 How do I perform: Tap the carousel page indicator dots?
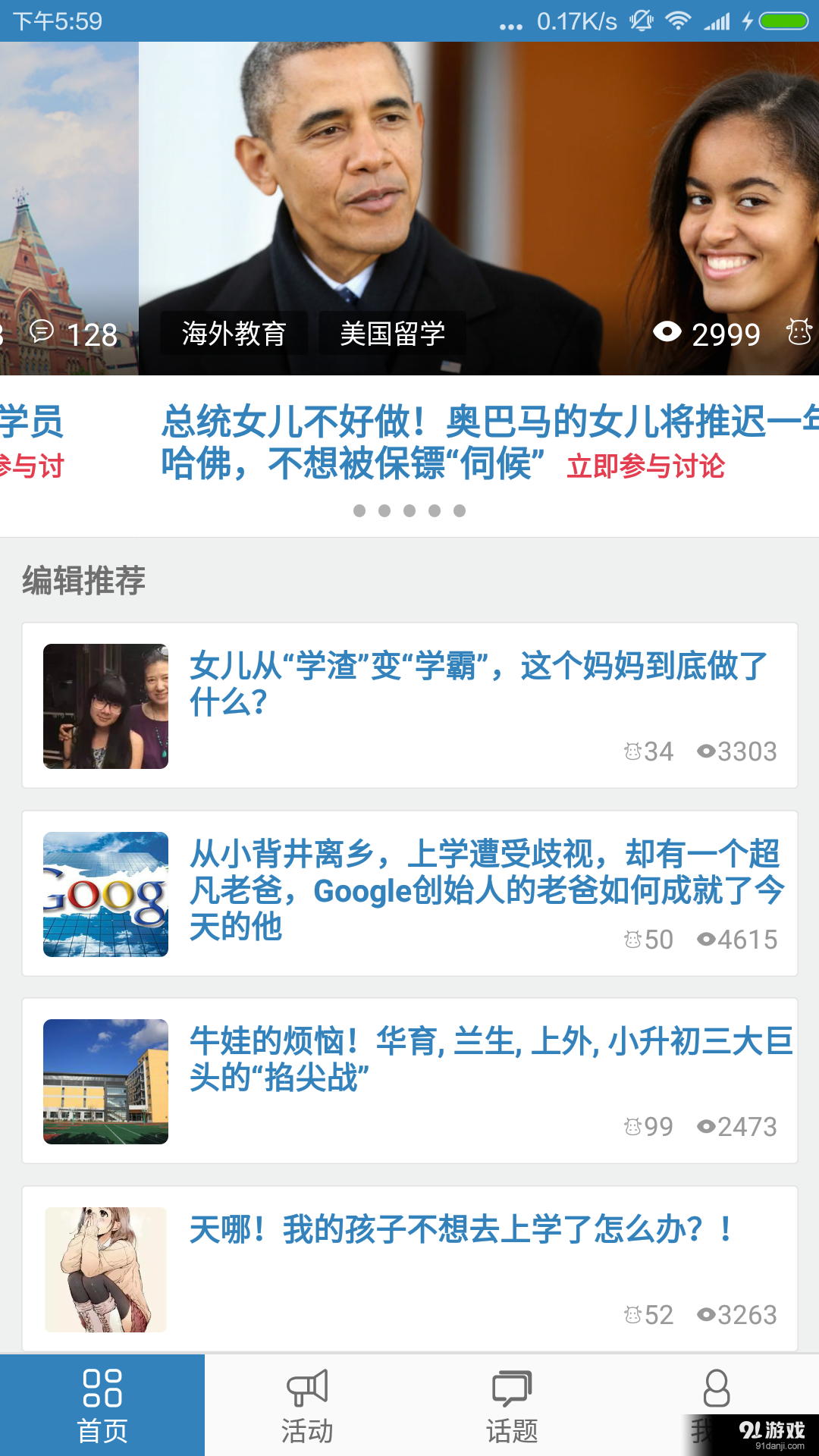pyautogui.click(x=409, y=511)
